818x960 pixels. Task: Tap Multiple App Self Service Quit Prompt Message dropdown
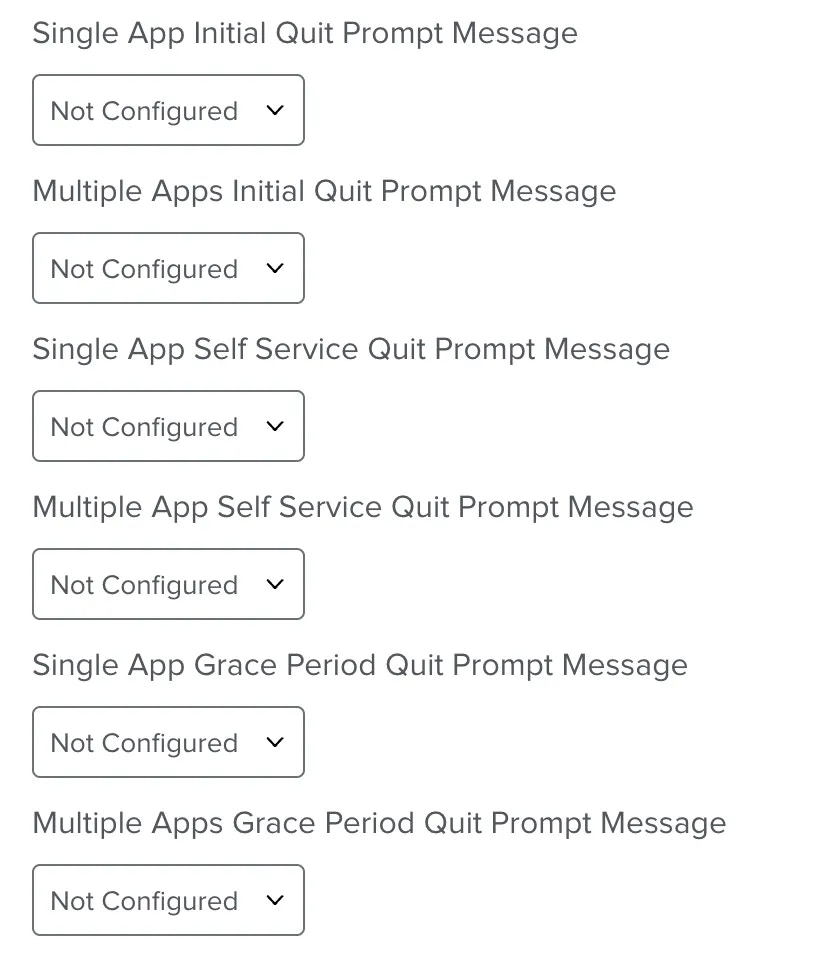pos(168,584)
